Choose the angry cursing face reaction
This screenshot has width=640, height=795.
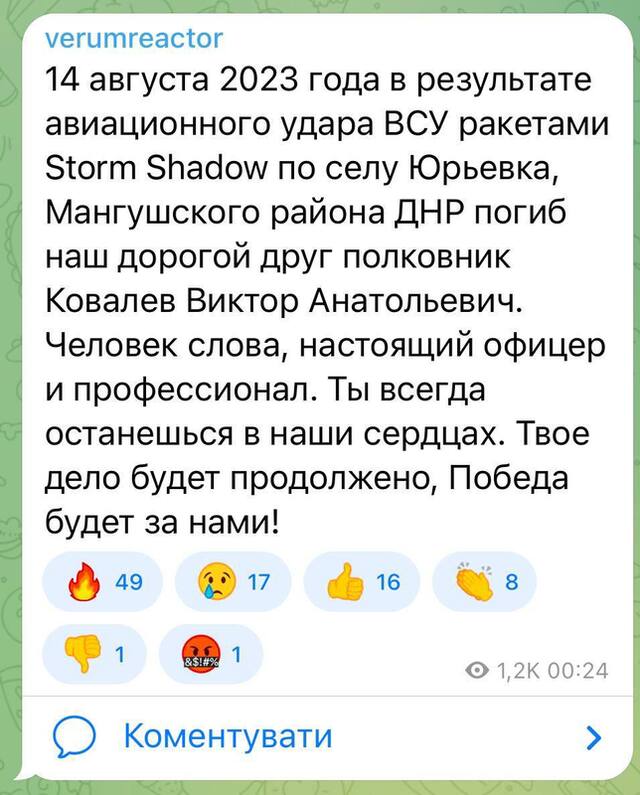click(x=209, y=654)
